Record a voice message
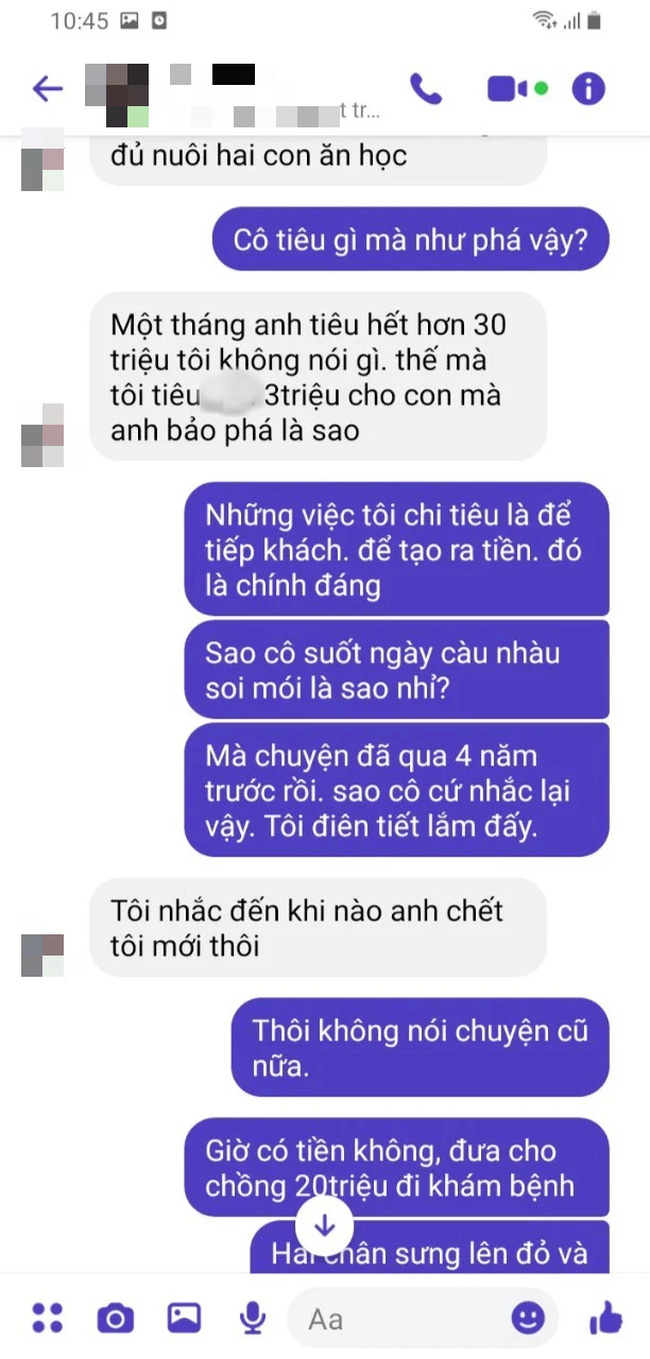 (x=253, y=1318)
